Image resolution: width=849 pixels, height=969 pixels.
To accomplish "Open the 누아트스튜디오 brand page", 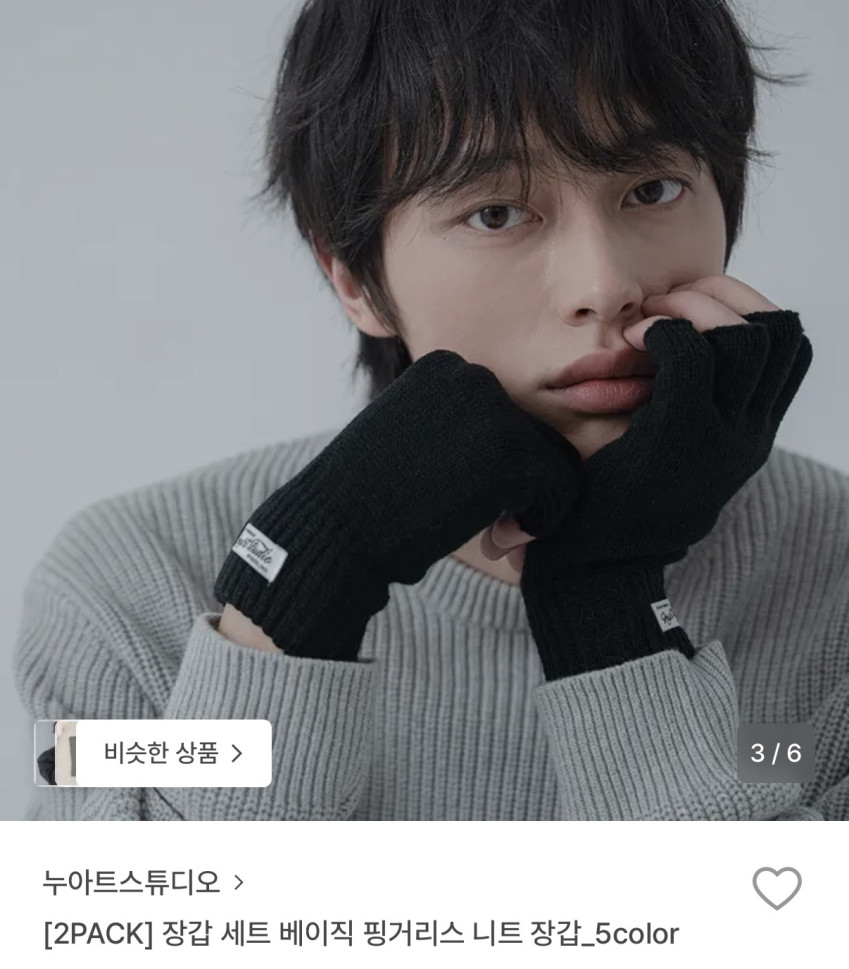I will click(143, 882).
